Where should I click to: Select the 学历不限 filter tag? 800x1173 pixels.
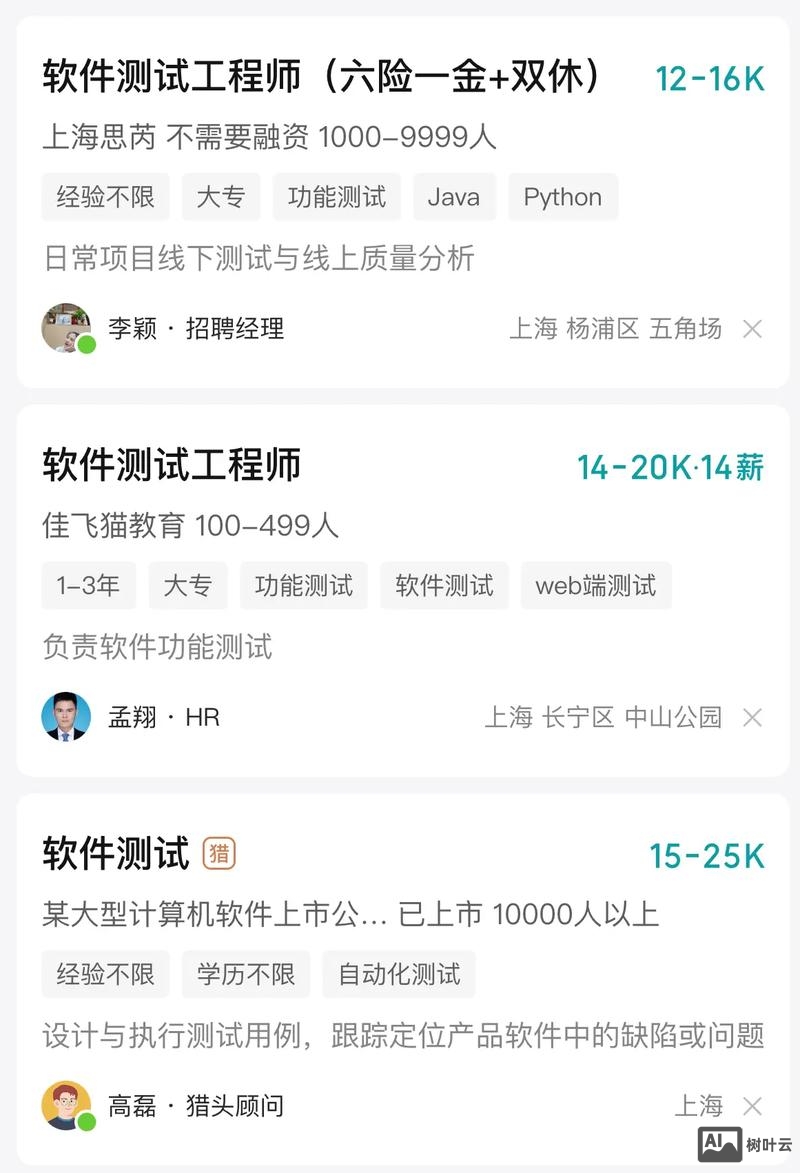click(246, 975)
